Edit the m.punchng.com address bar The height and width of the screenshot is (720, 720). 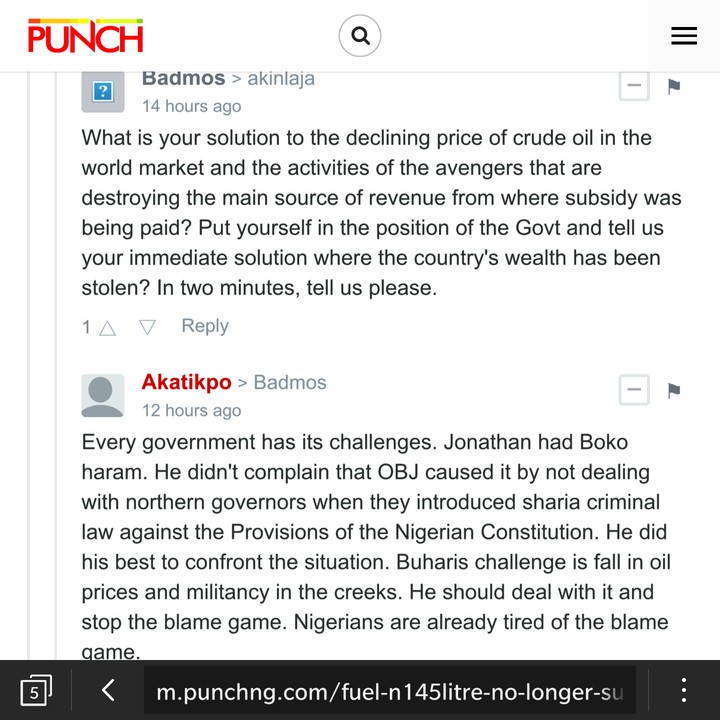point(390,690)
